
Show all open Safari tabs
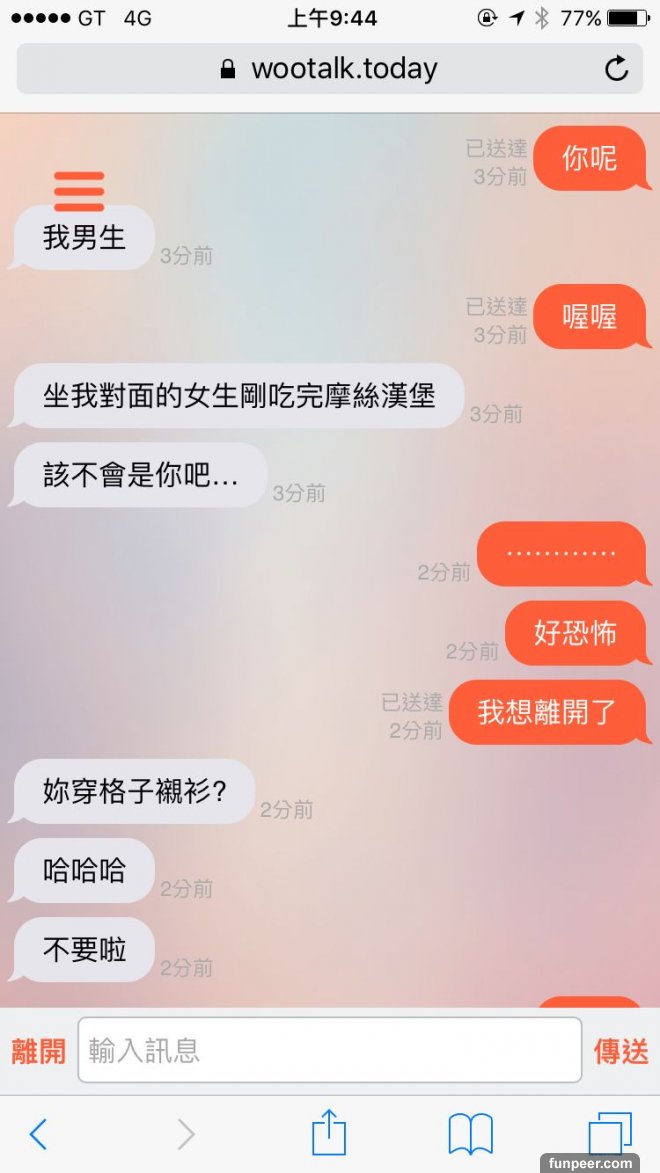tap(609, 1134)
